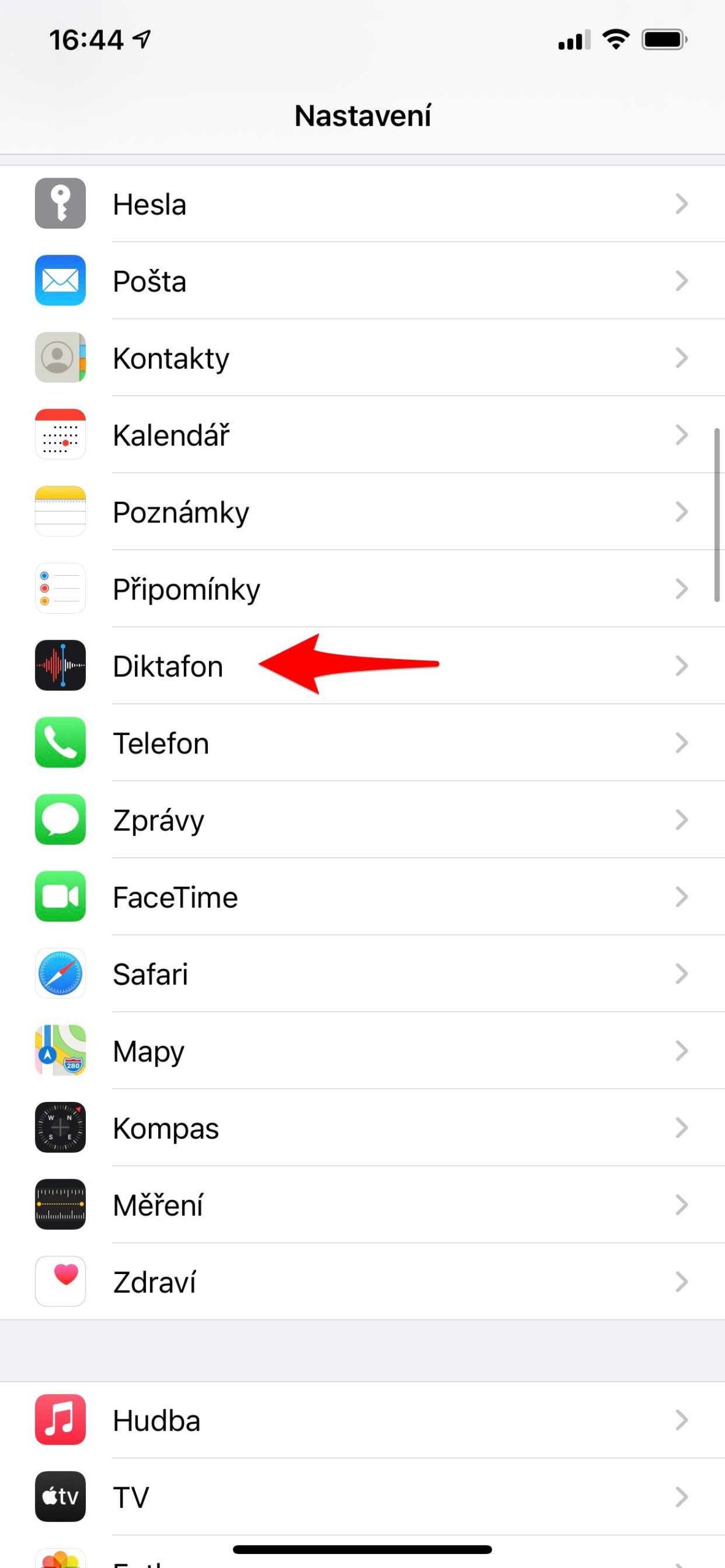
Task: Select the Safari compass icon
Action: click(x=60, y=974)
